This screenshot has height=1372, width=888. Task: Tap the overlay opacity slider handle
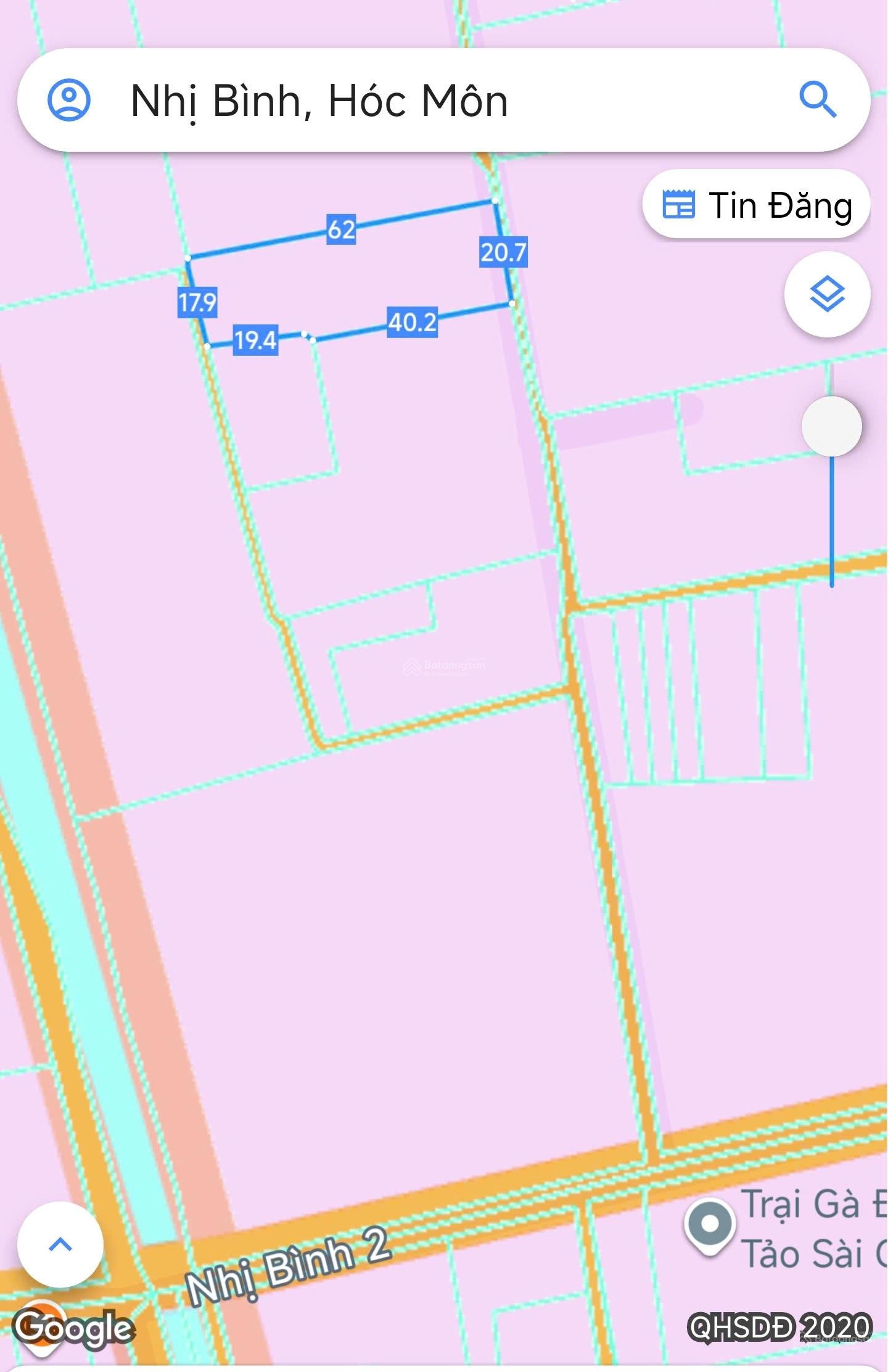(x=831, y=426)
